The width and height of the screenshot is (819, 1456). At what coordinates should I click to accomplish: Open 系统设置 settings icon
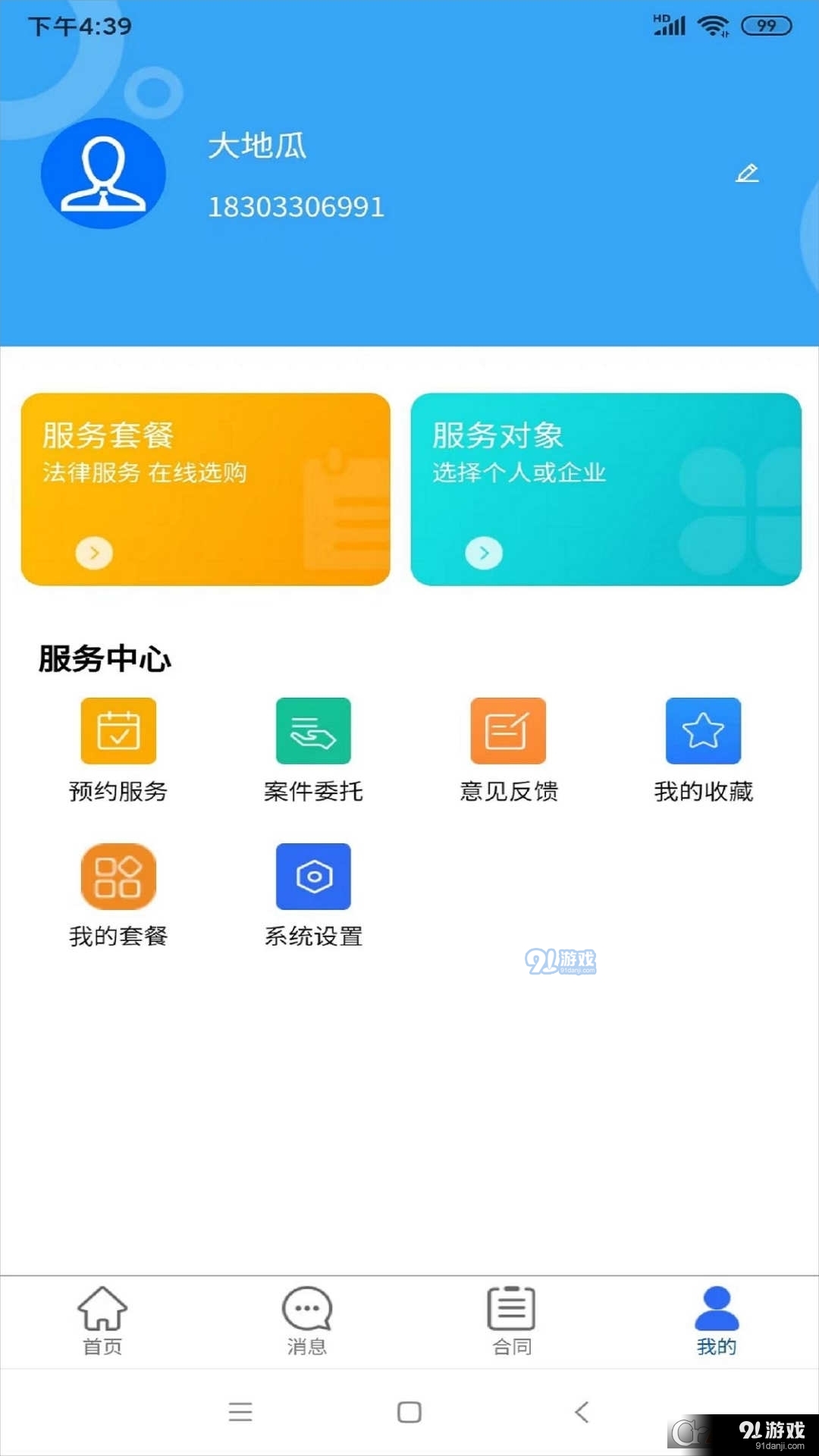313,876
